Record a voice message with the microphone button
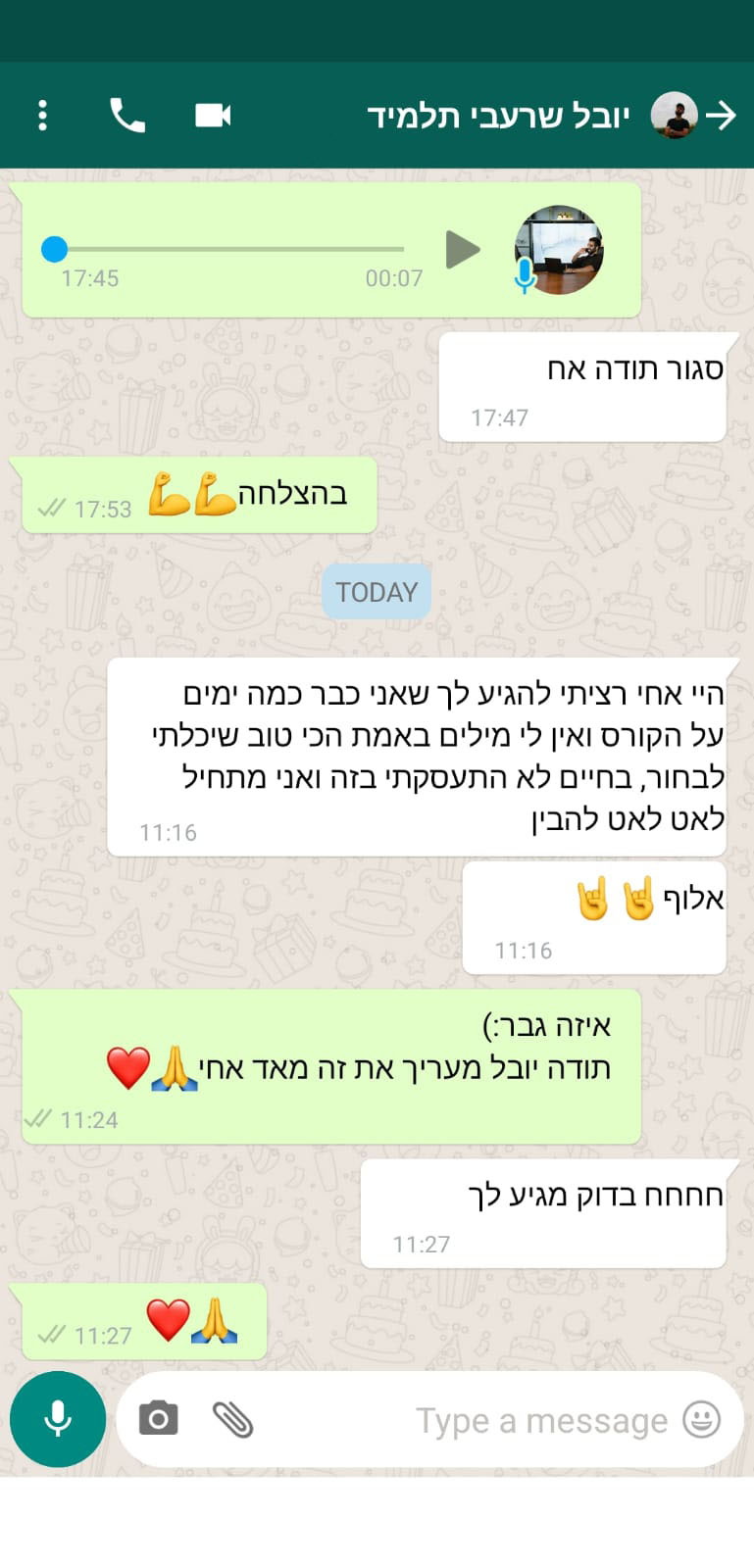The height and width of the screenshot is (1568, 754). point(58,1419)
